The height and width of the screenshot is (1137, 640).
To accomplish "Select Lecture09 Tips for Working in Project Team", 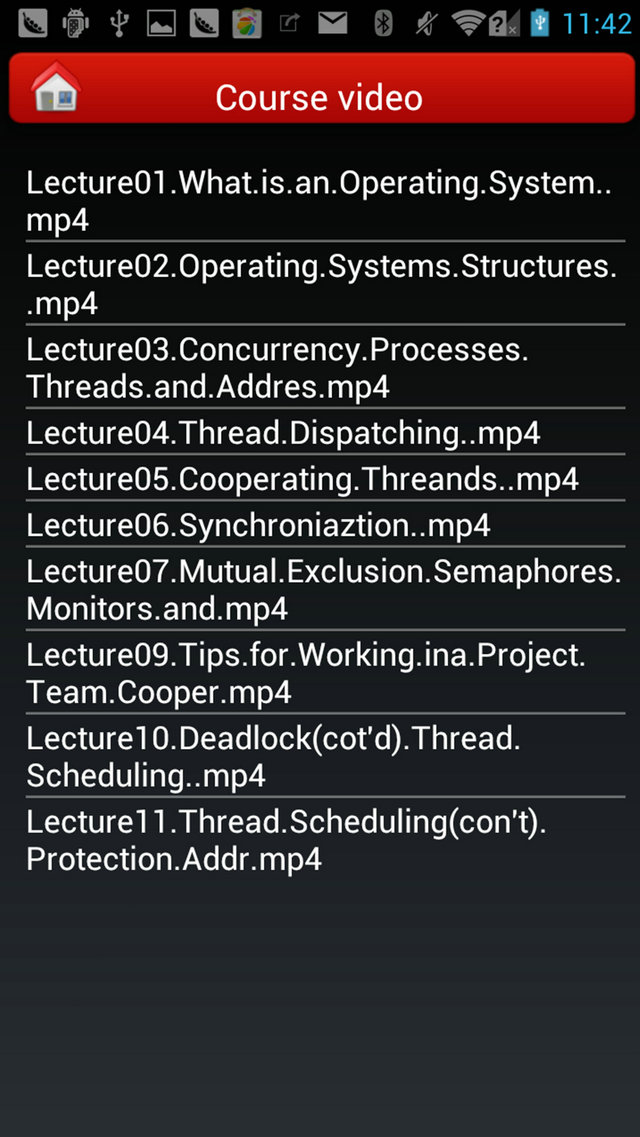I will point(320,671).
